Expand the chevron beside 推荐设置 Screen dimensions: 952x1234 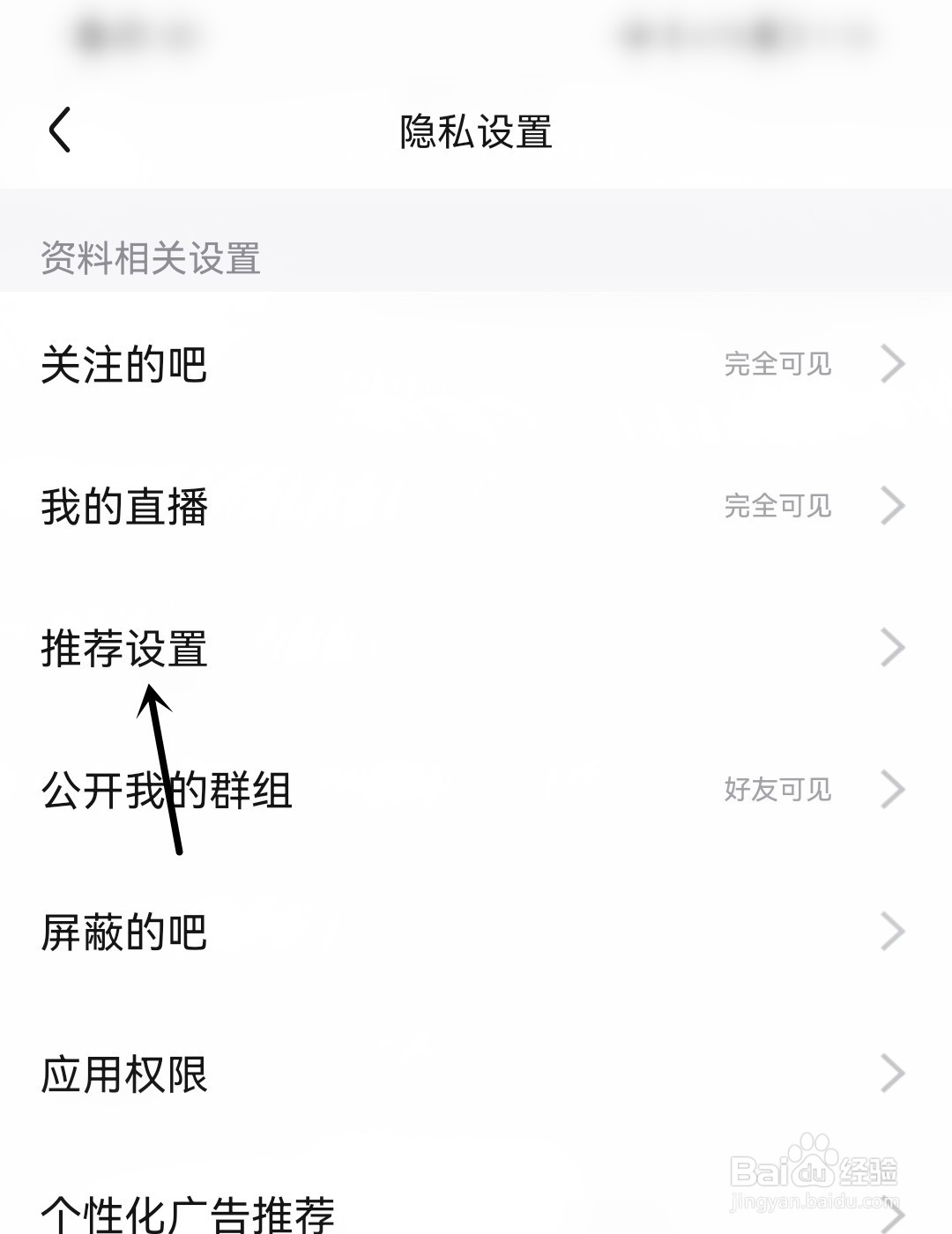pos(892,648)
